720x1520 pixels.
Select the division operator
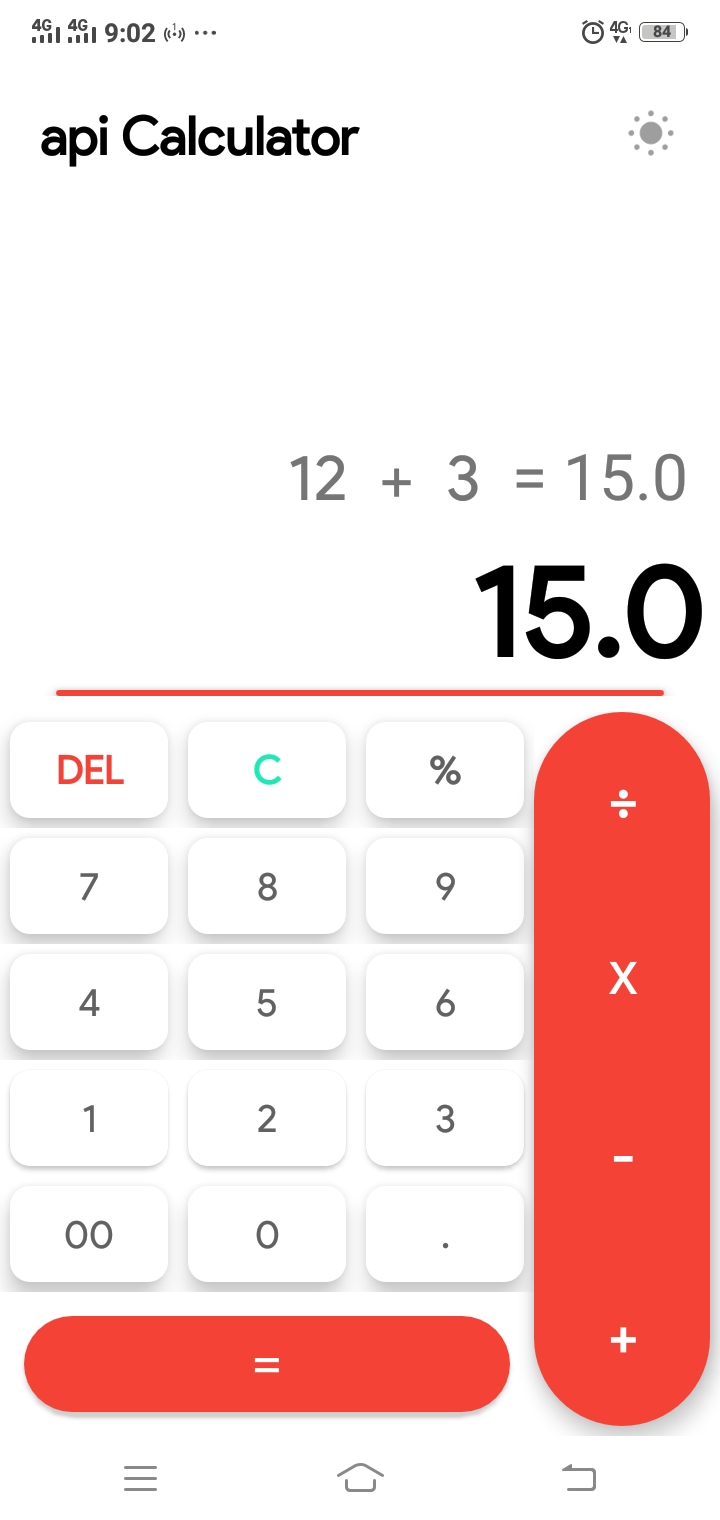click(623, 804)
